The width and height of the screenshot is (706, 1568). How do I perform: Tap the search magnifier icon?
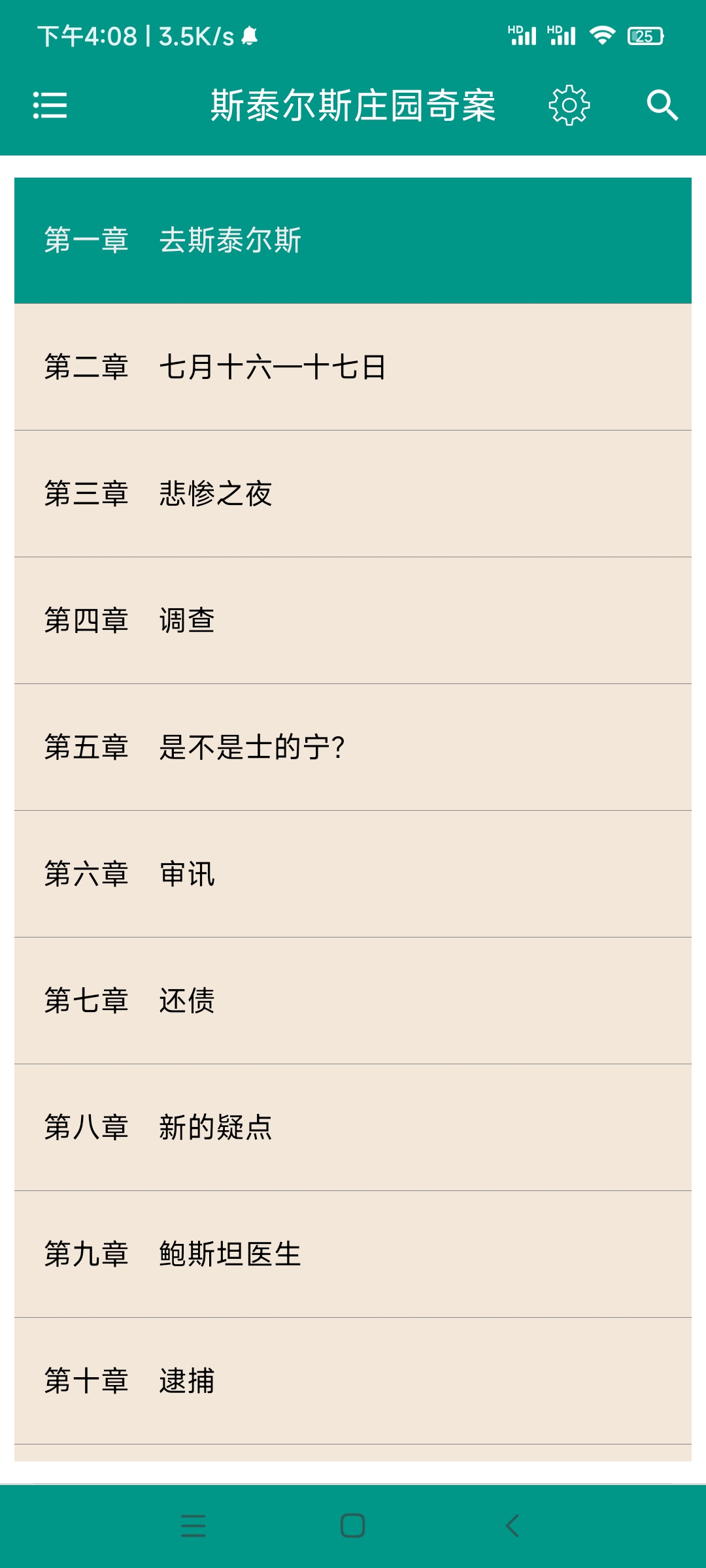(x=662, y=105)
